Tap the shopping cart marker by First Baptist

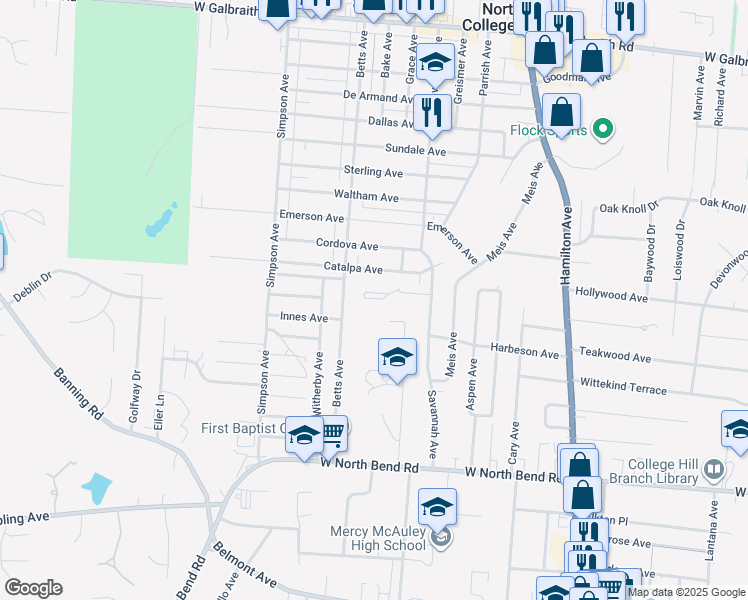pyautogui.click(x=330, y=435)
